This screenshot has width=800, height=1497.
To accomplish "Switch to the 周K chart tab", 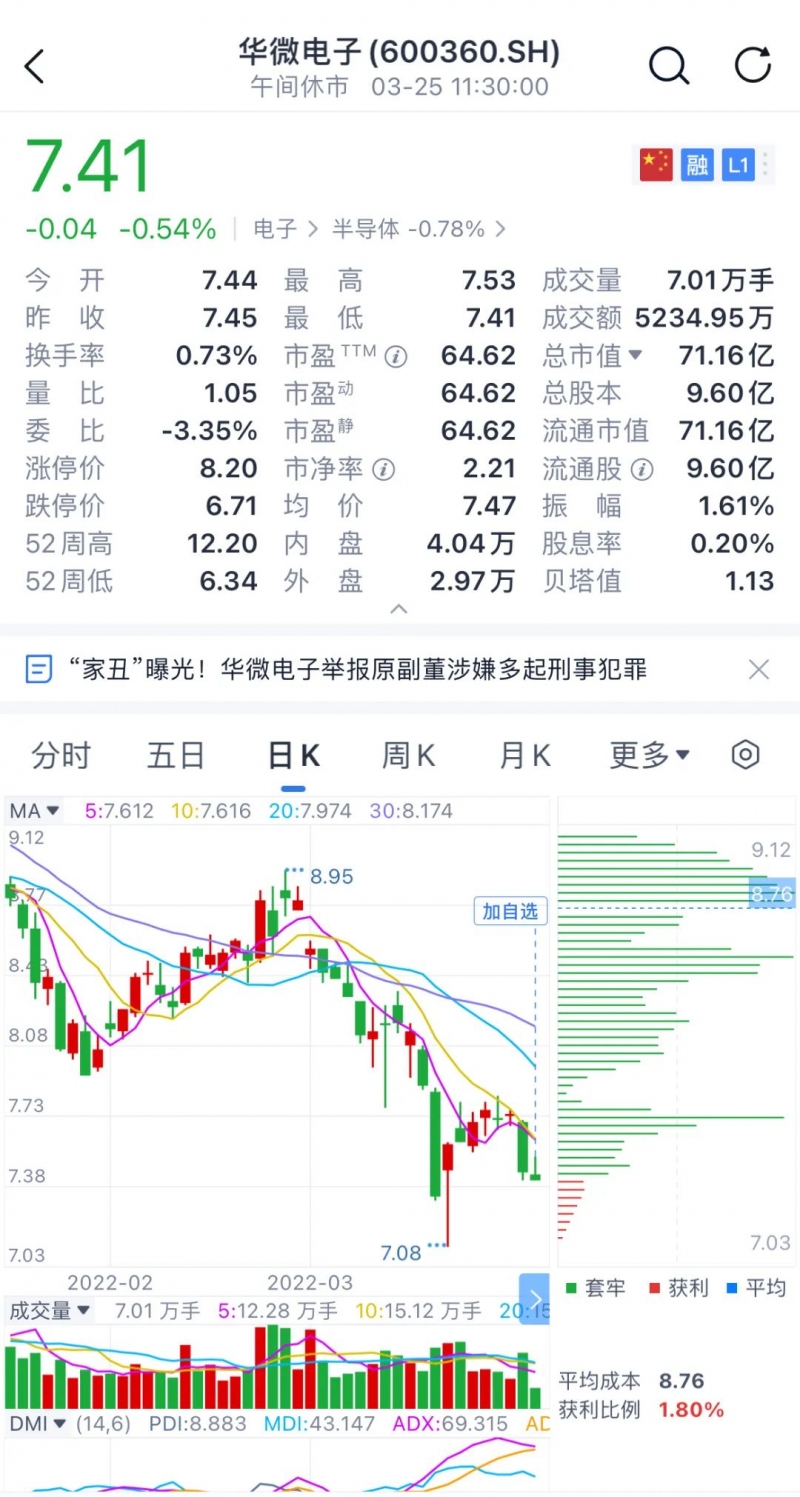I will pos(408,755).
